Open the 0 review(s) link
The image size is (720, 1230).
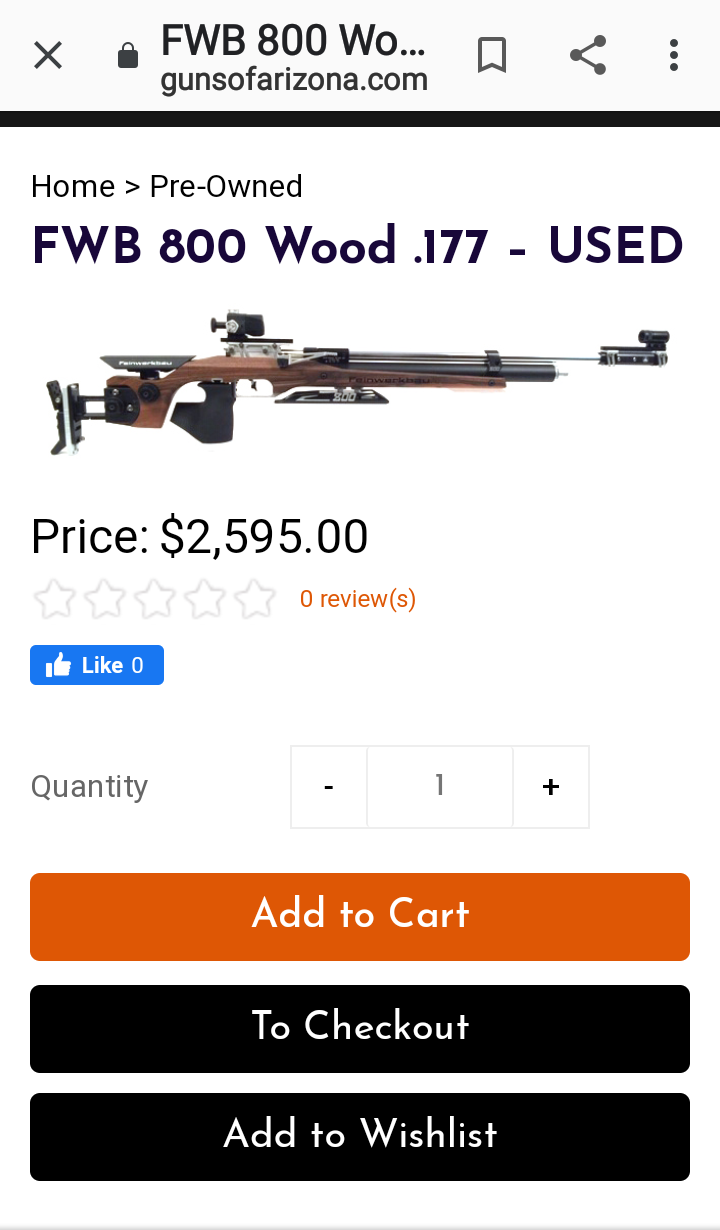(x=357, y=599)
